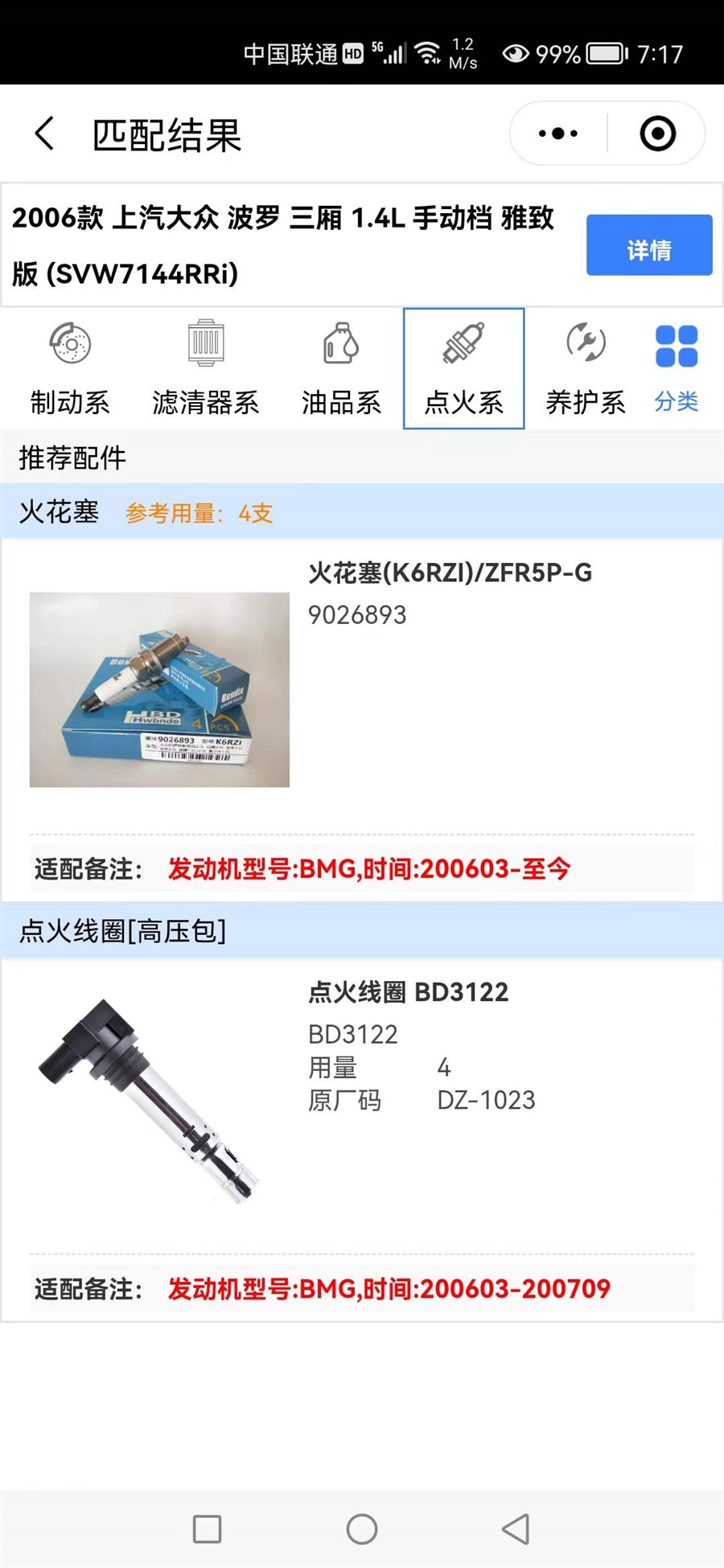Open all categories via 分类
Screen dimensions: 724x1568
coord(676,368)
